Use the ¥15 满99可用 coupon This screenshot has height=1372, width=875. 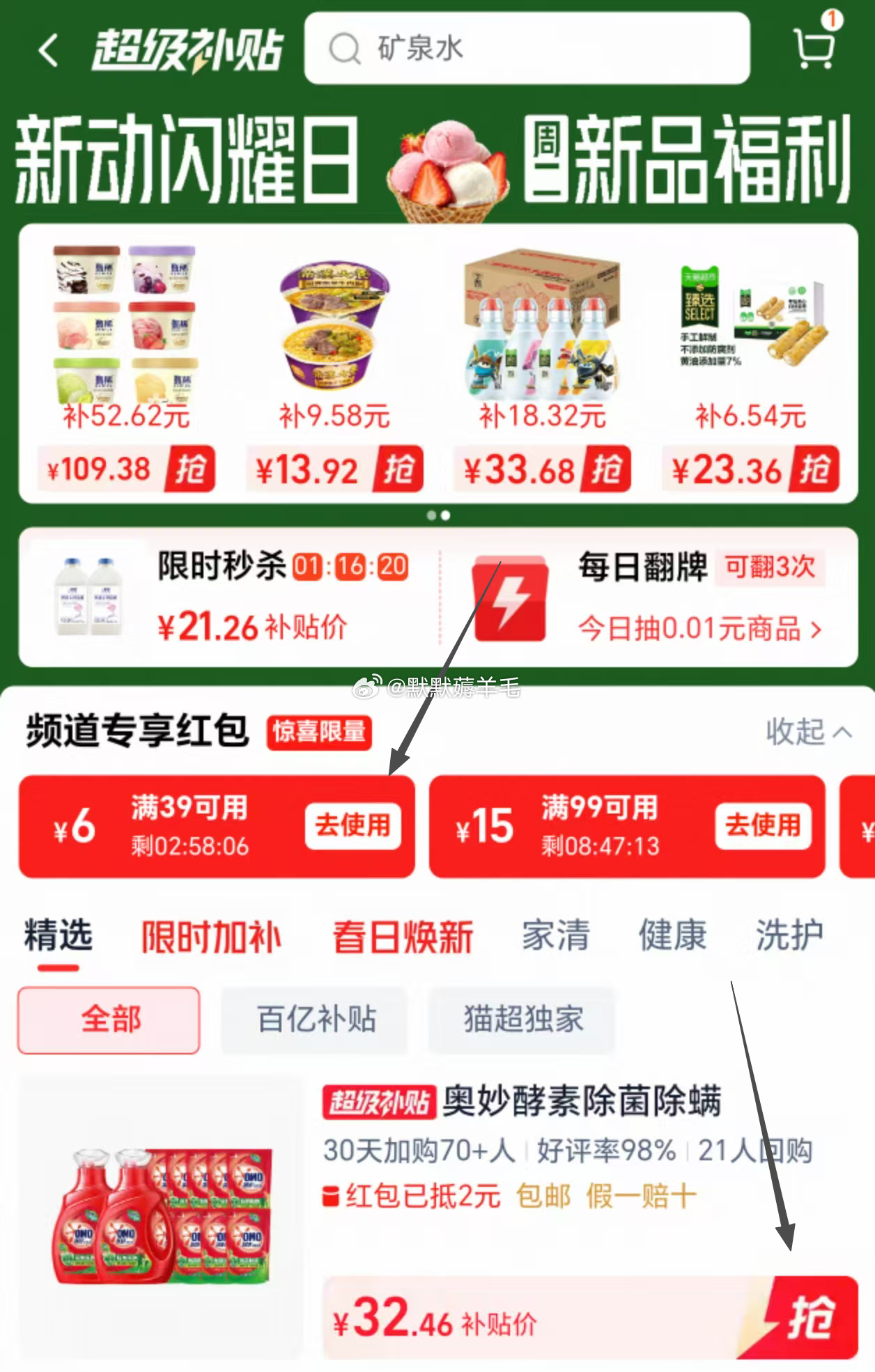(763, 825)
